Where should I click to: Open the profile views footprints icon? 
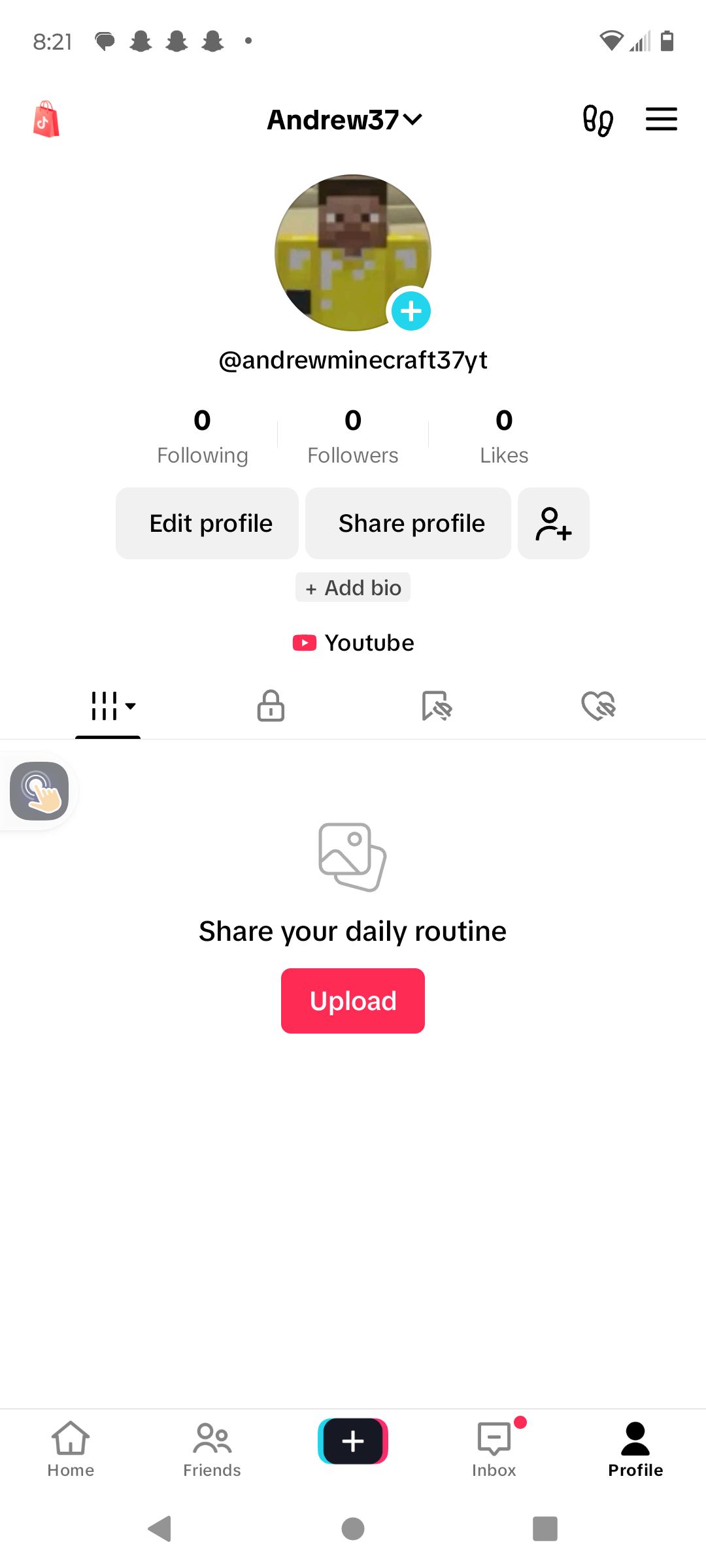click(597, 120)
